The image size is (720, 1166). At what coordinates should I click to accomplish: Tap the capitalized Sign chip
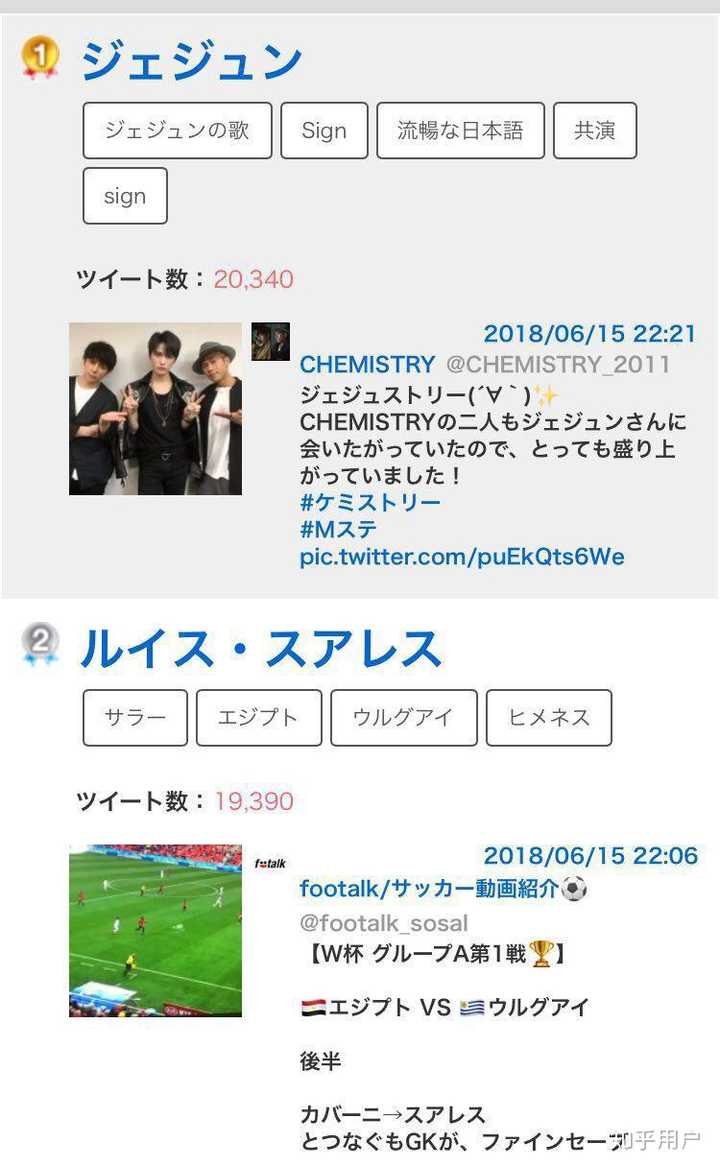click(x=324, y=130)
